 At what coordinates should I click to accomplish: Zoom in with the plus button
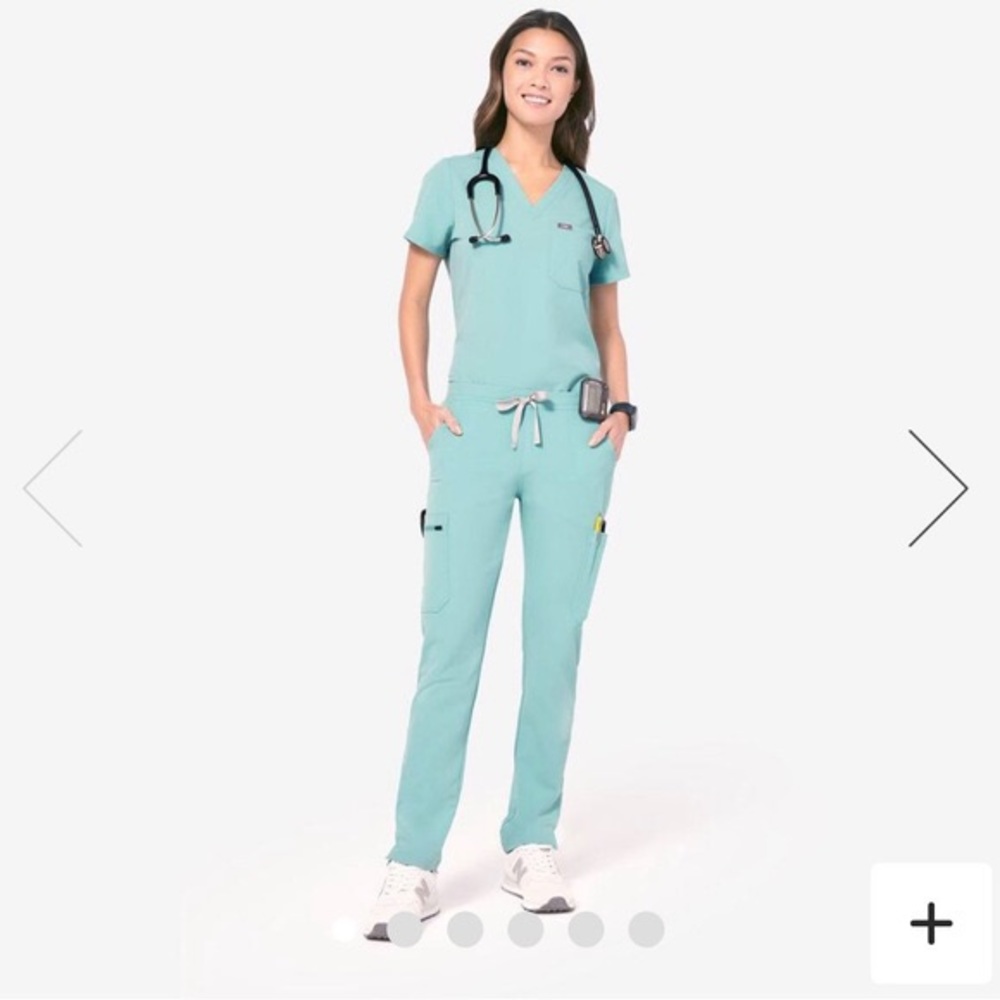coord(930,923)
